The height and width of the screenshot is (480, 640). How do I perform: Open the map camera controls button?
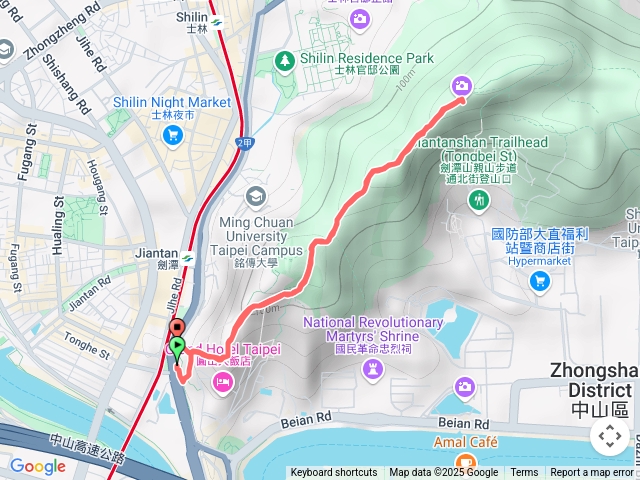click(609, 436)
